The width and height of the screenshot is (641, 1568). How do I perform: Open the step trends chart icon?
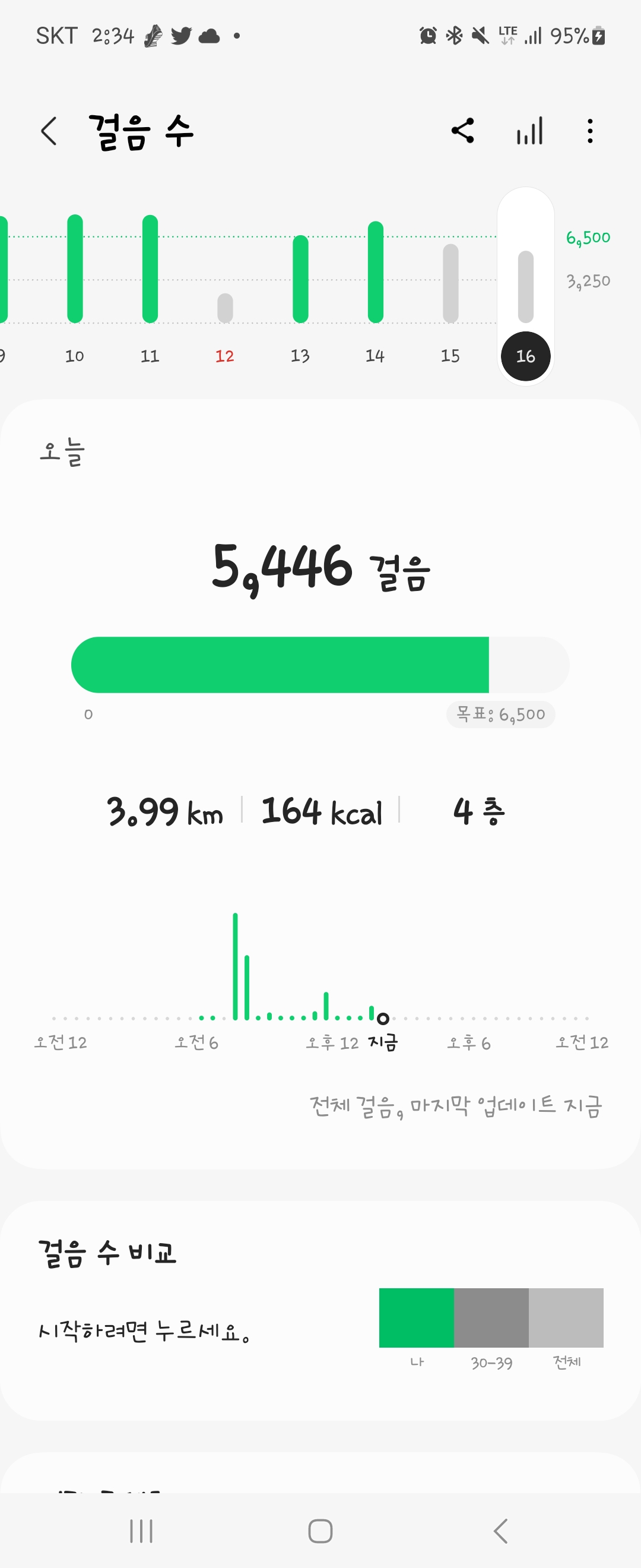coord(529,131)
